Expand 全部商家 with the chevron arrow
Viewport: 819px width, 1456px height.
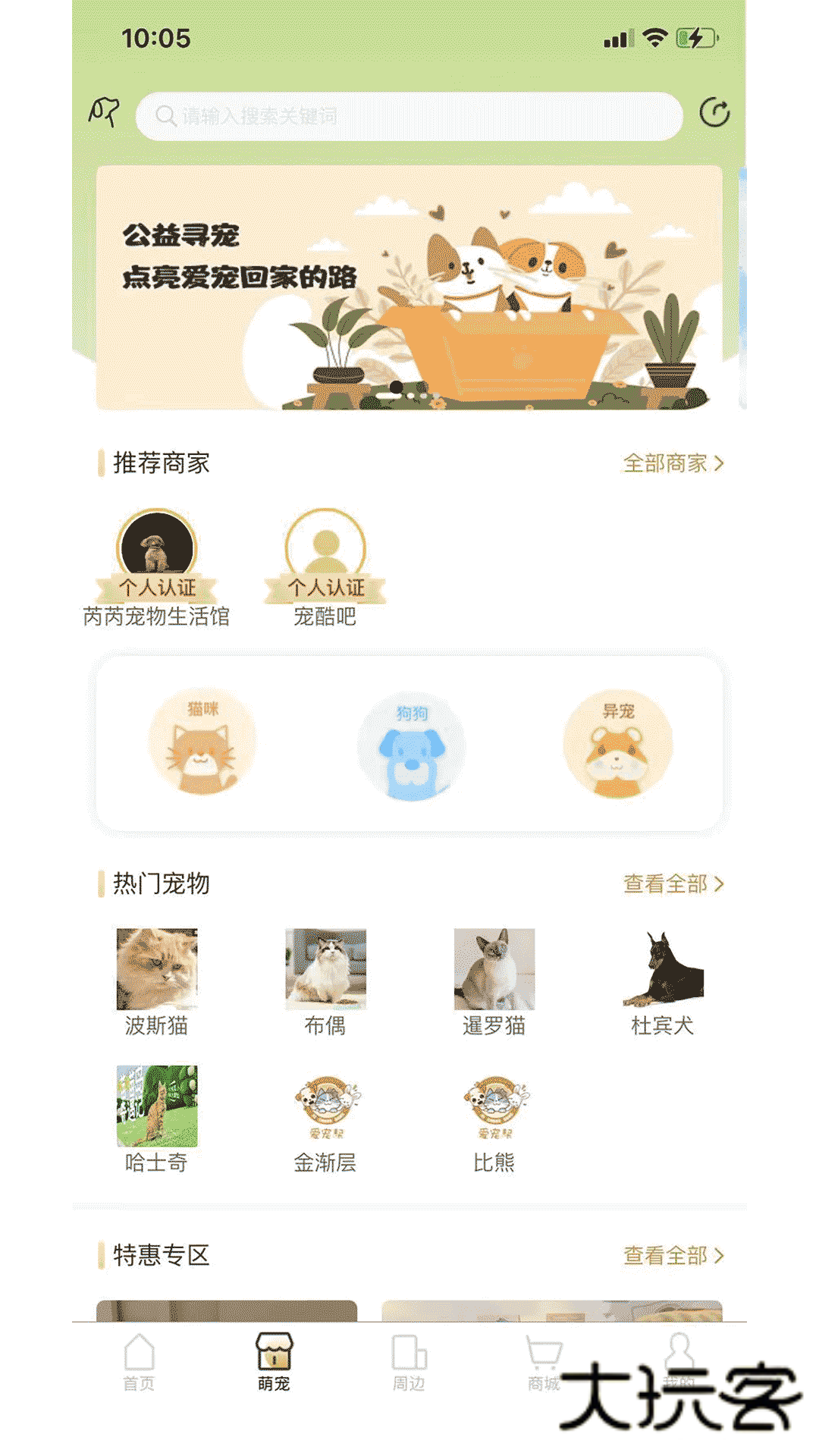[673, 463]
